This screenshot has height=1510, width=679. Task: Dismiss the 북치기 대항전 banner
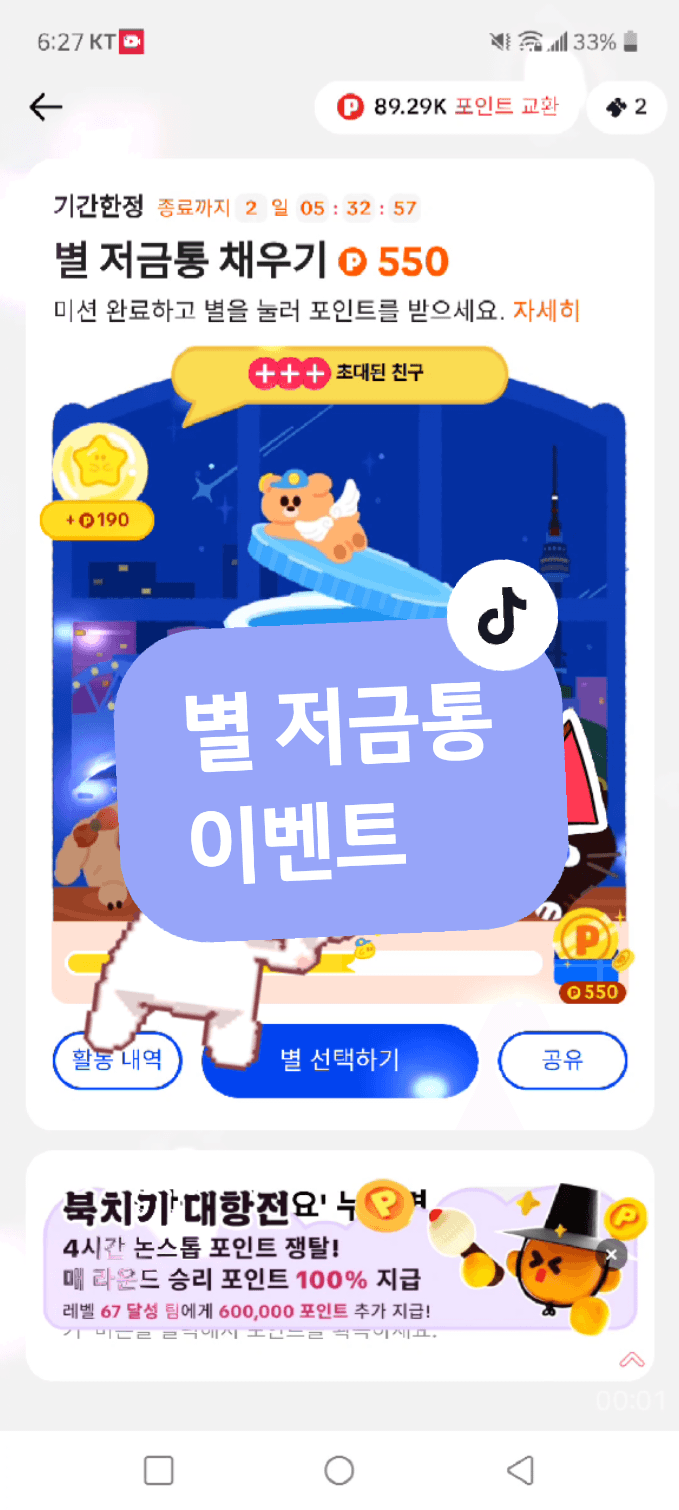(x=613, y=1254)
